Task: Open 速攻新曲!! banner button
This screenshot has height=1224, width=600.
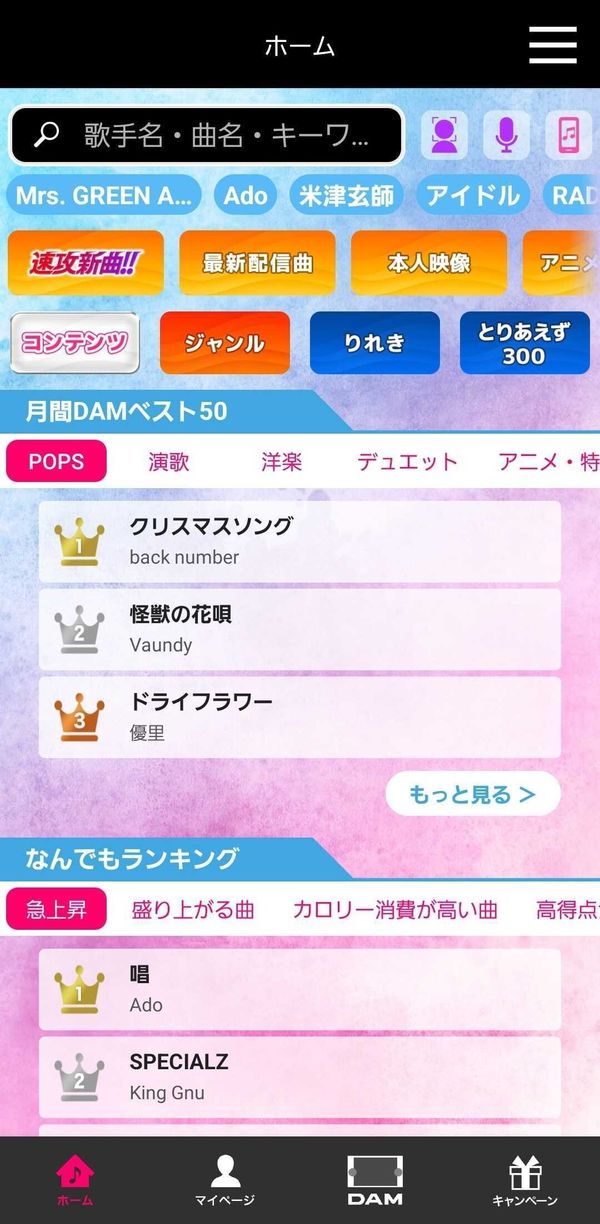Action: pos(86,263)
